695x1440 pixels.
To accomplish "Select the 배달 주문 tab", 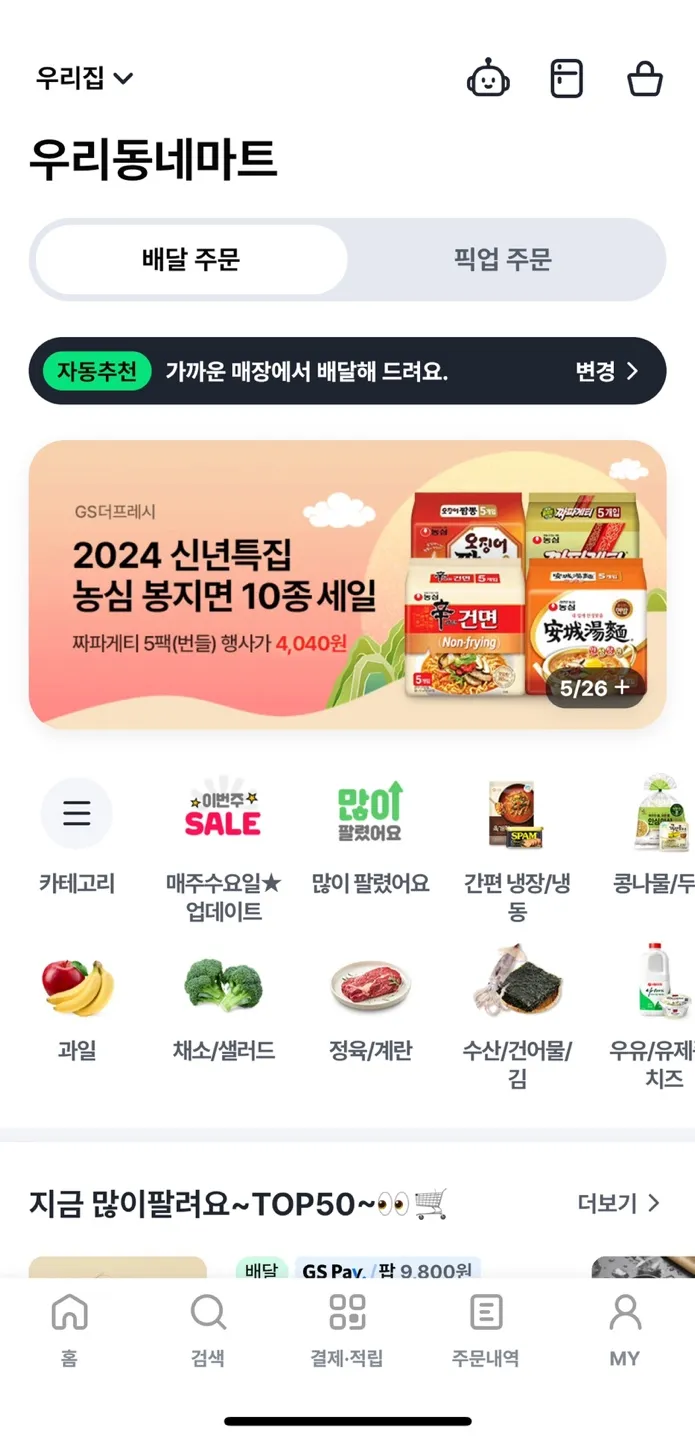I will [191, 260].
